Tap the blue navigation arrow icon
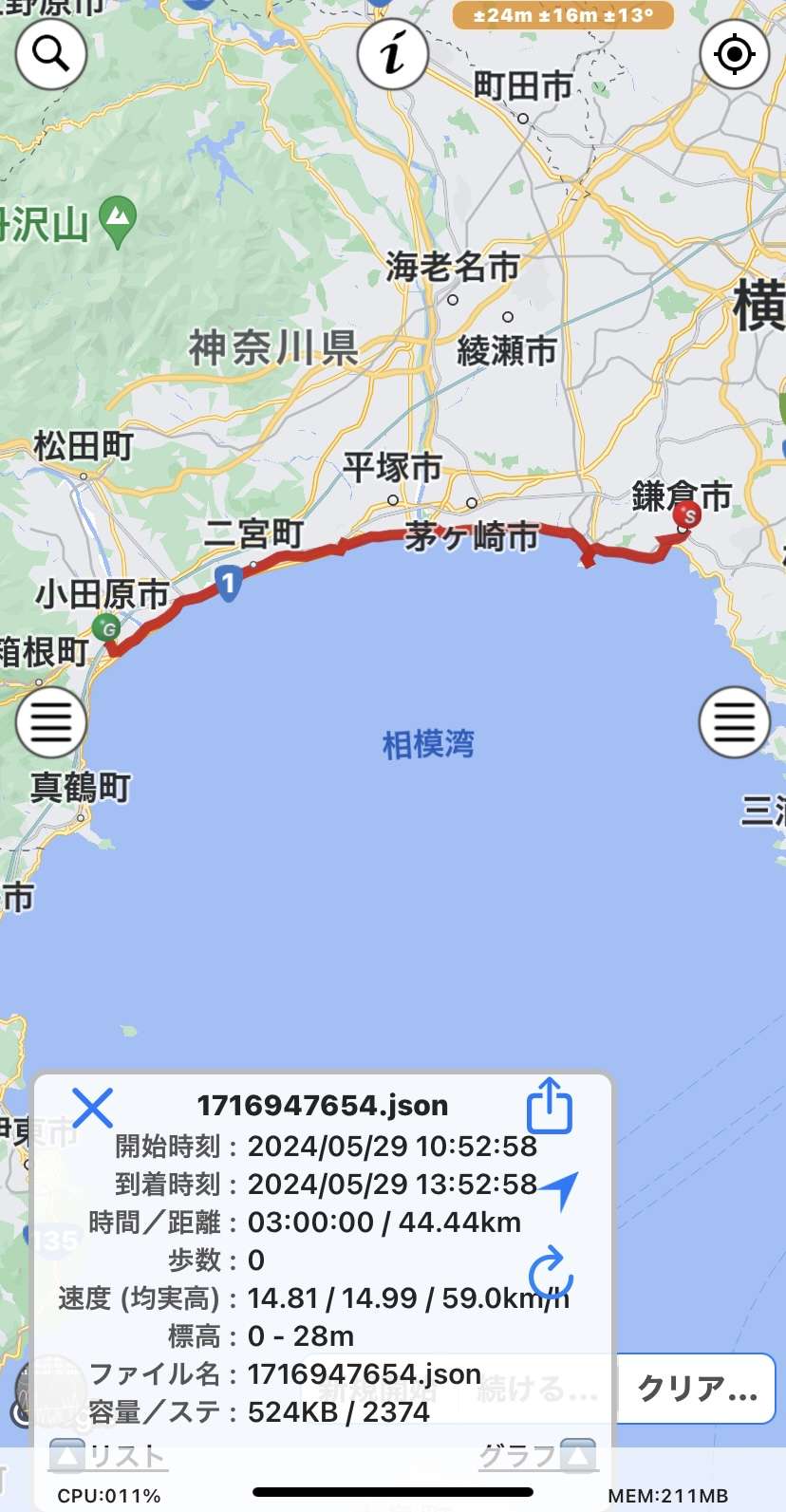Image resolution: width=786 pixels, height=1512 pixels. (x=559, y=1189)
